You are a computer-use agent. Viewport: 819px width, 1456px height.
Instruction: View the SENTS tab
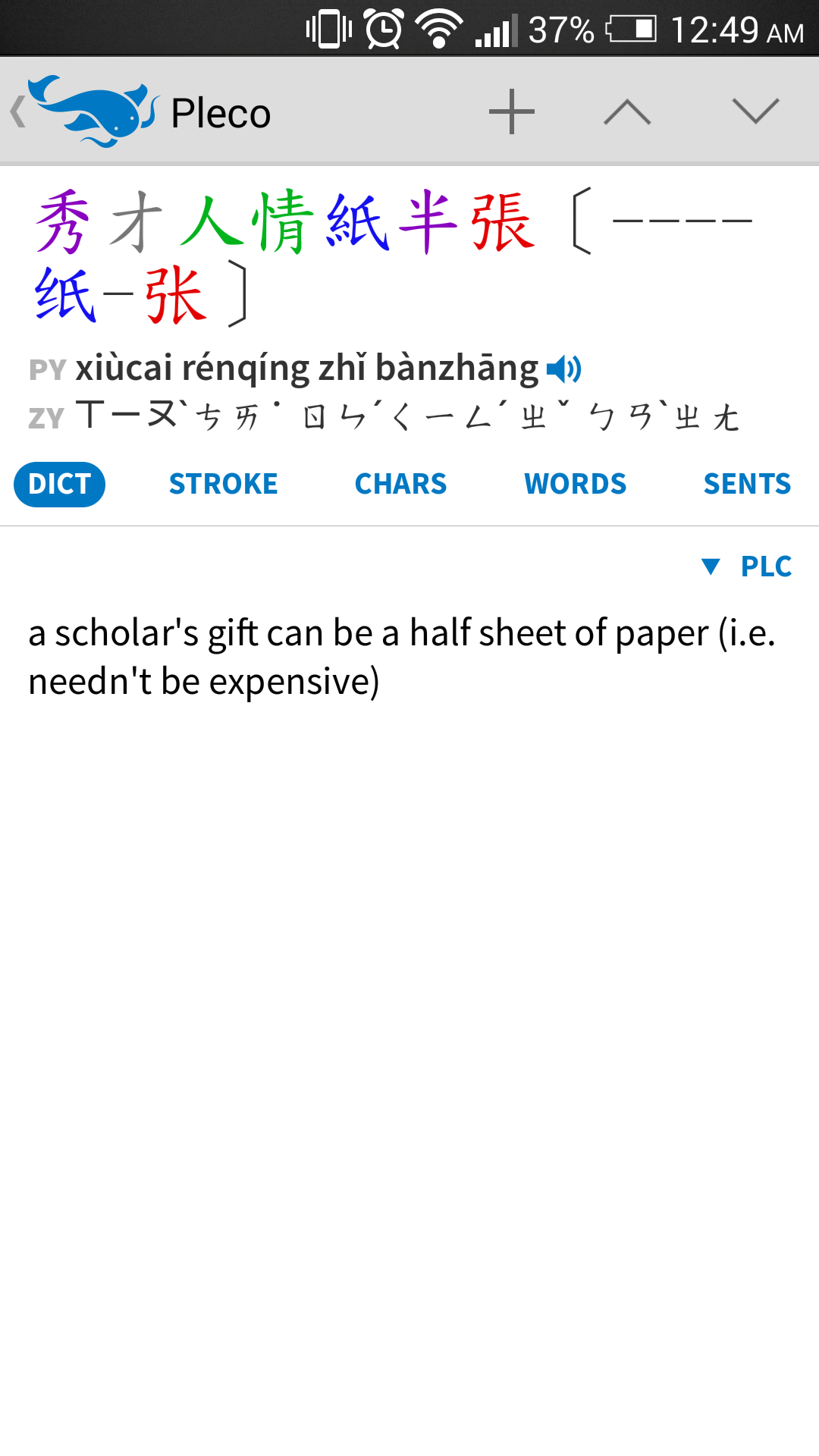click(x=747, y=484)
